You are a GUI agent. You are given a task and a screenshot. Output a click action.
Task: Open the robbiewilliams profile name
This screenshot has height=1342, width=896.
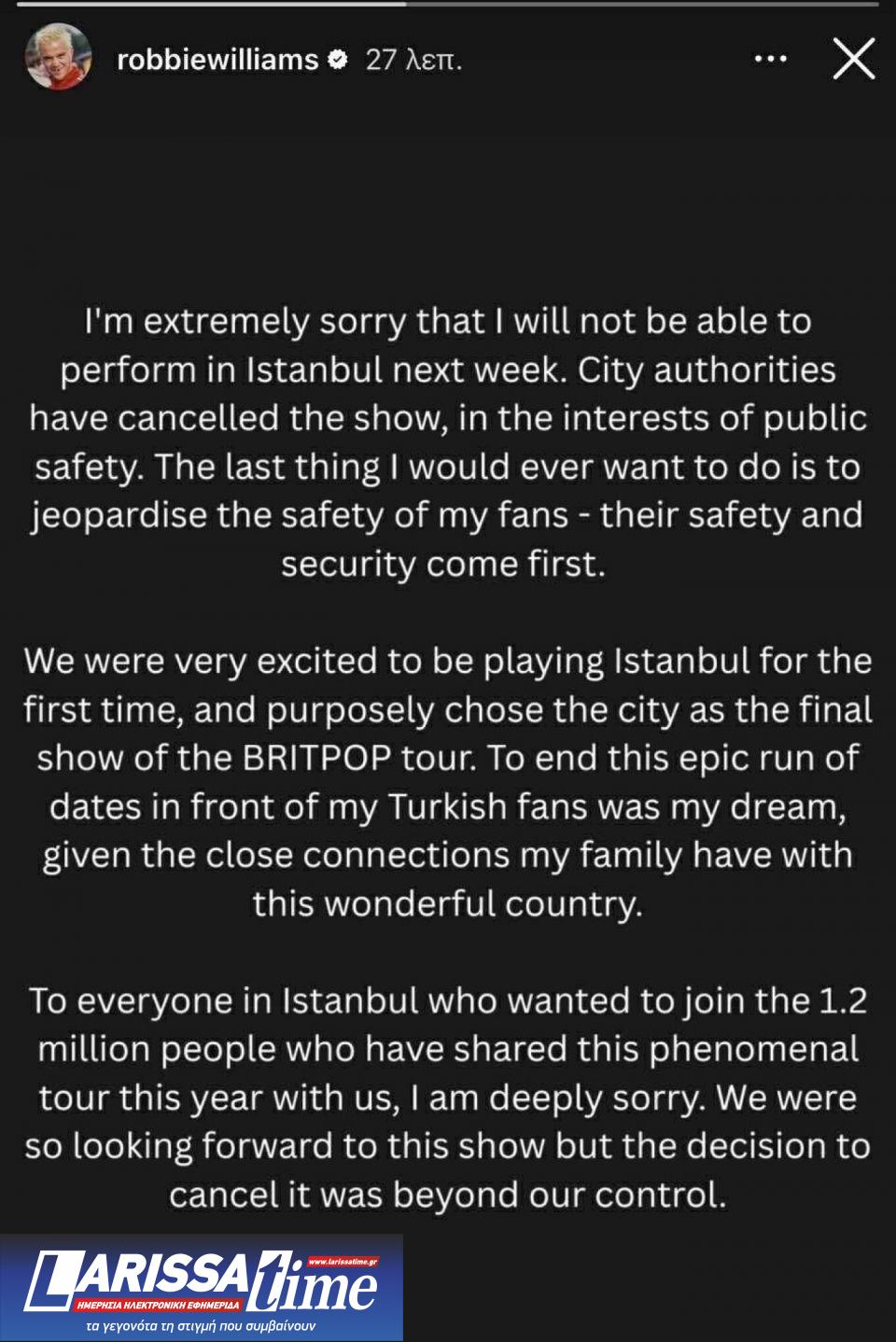[x=217, y=60]
